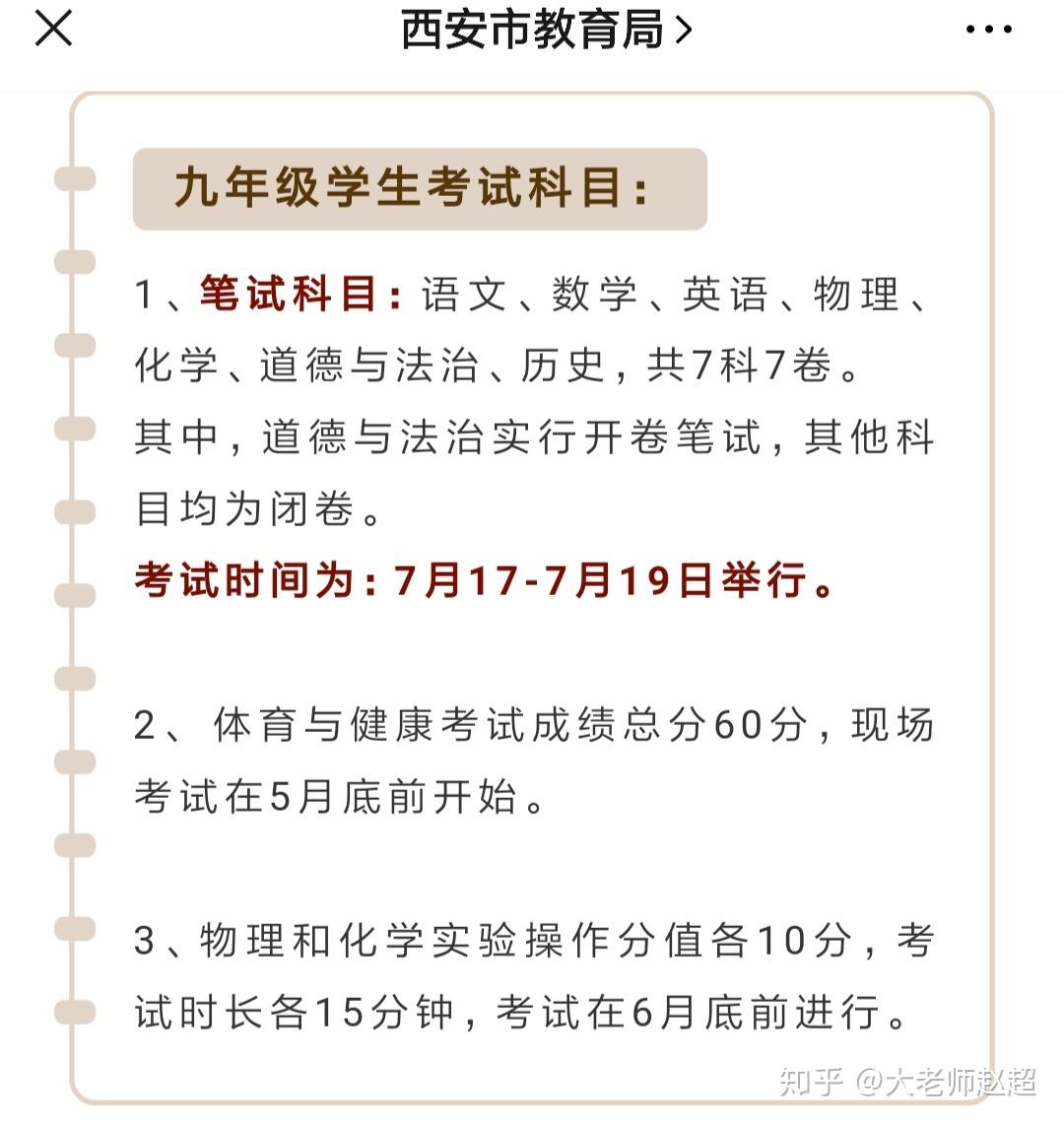Screen dimensions: 1064x1126
Task: Open the 西安市教育局 account page
Action: [545, 31]
